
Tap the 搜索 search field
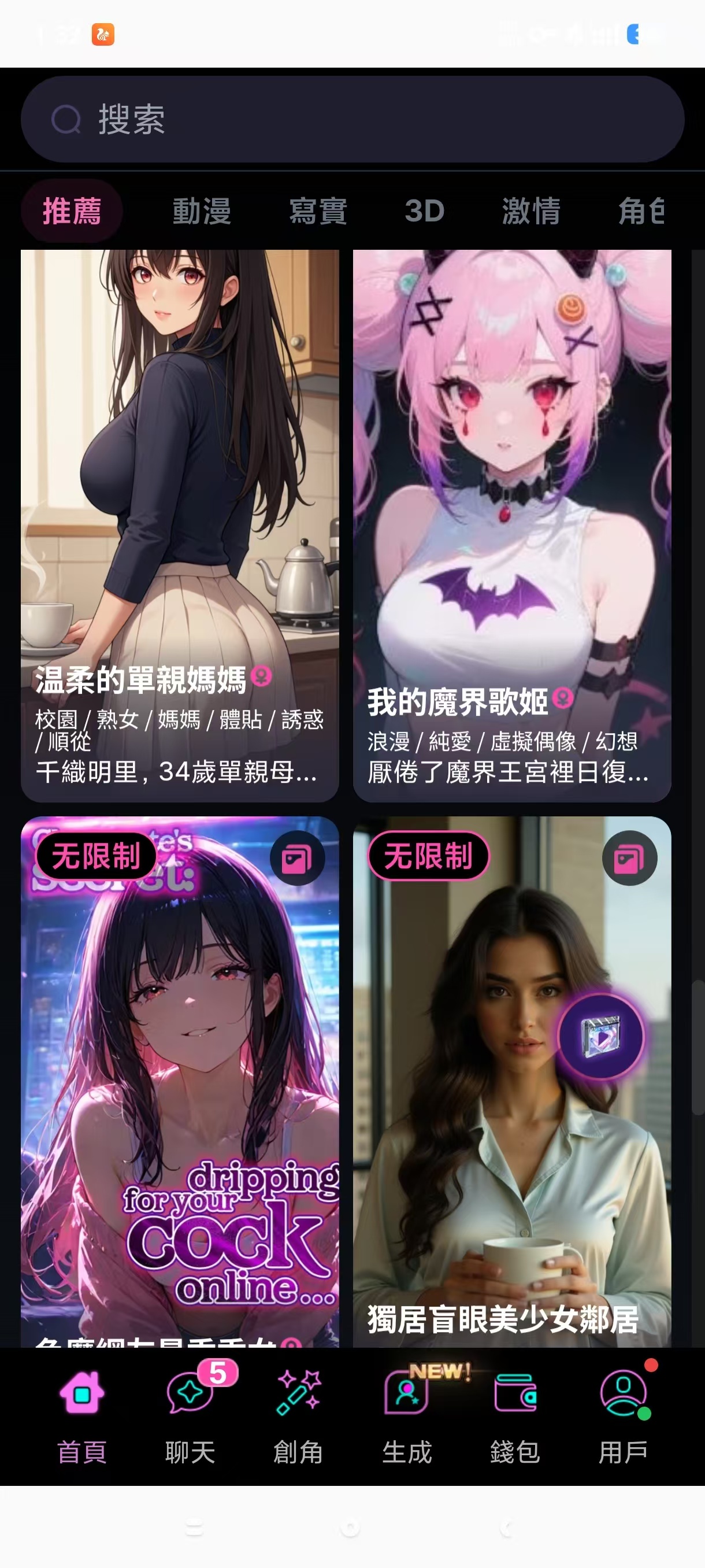[353, 119]
